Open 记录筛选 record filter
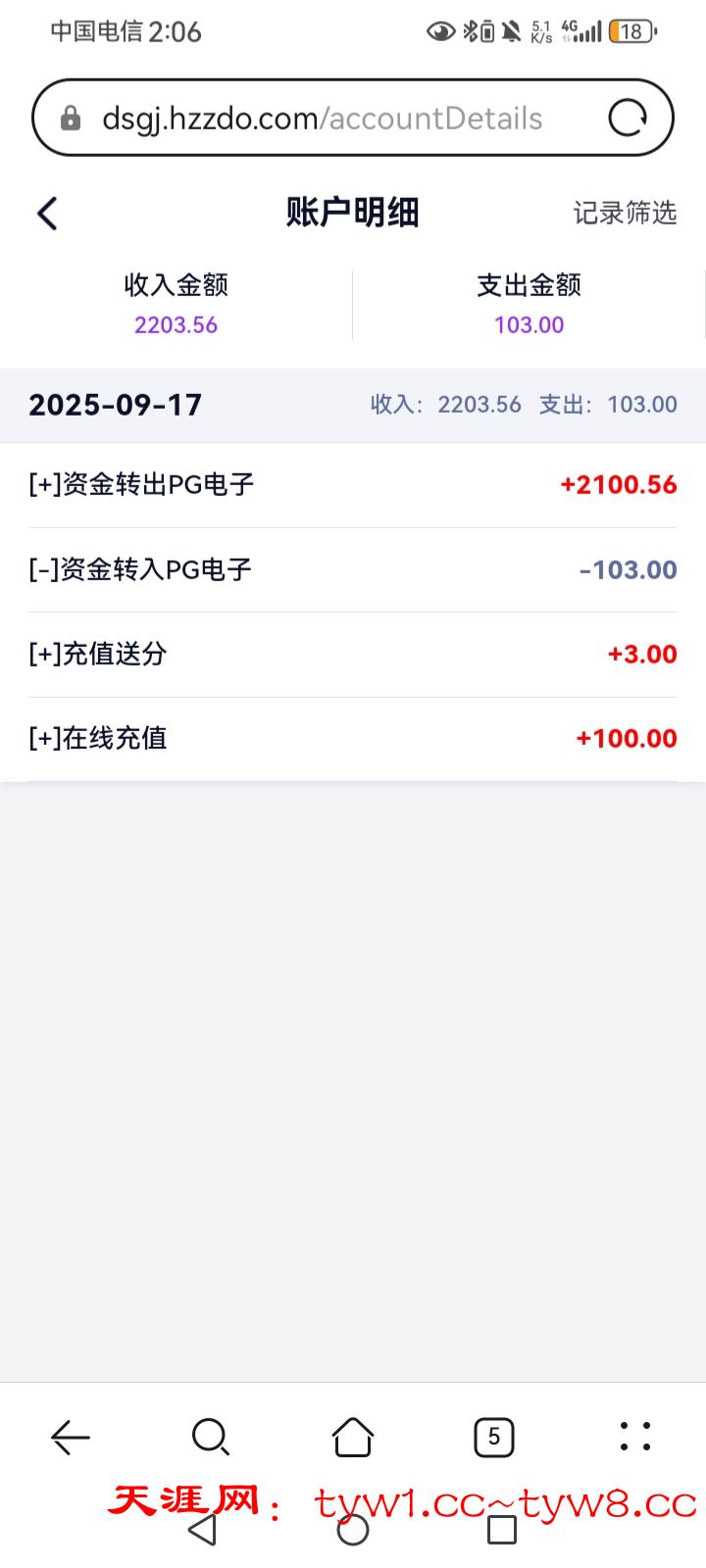Image resolution: width=706 pixels, height=1568 pixels. (625, 213)
